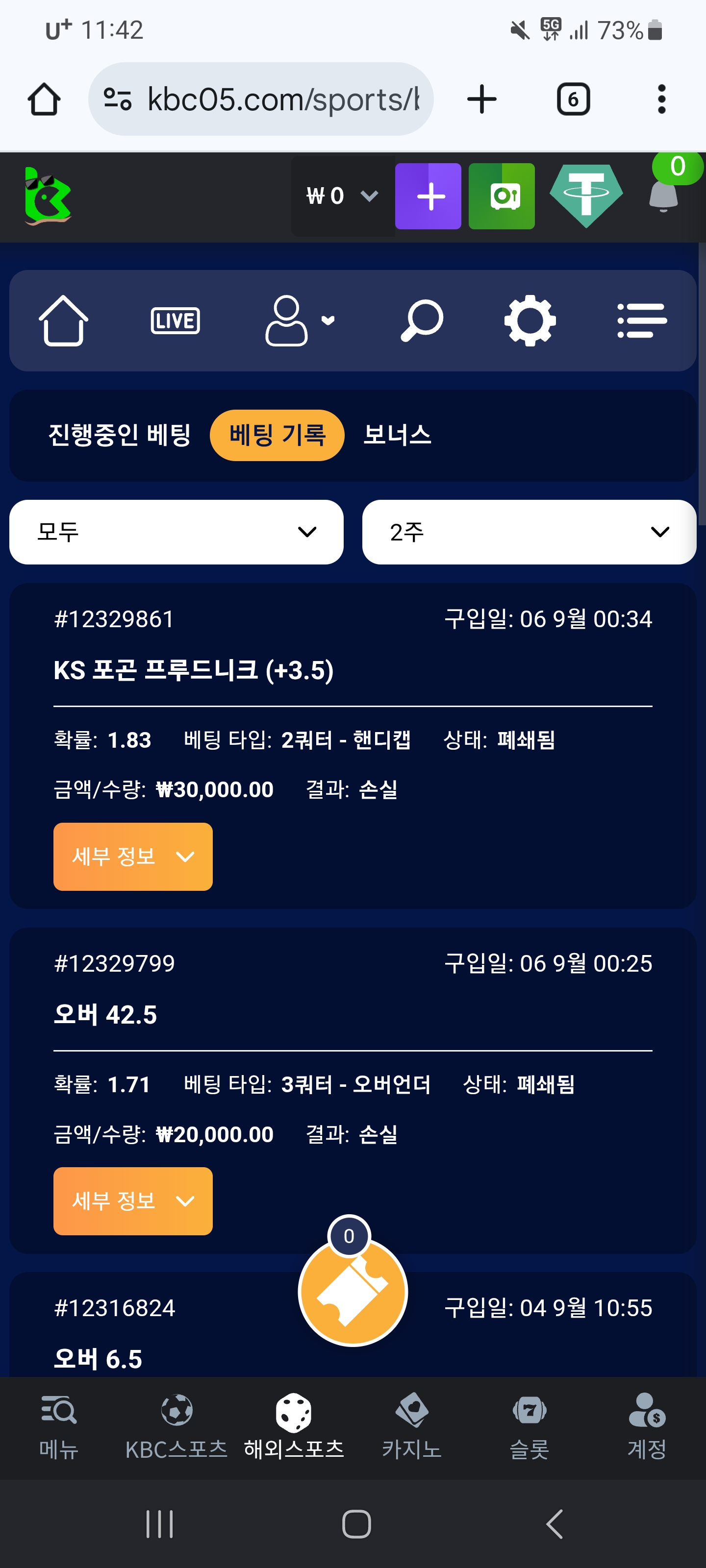Switch to 진행중인 베팅 tab

pos(120,435)
